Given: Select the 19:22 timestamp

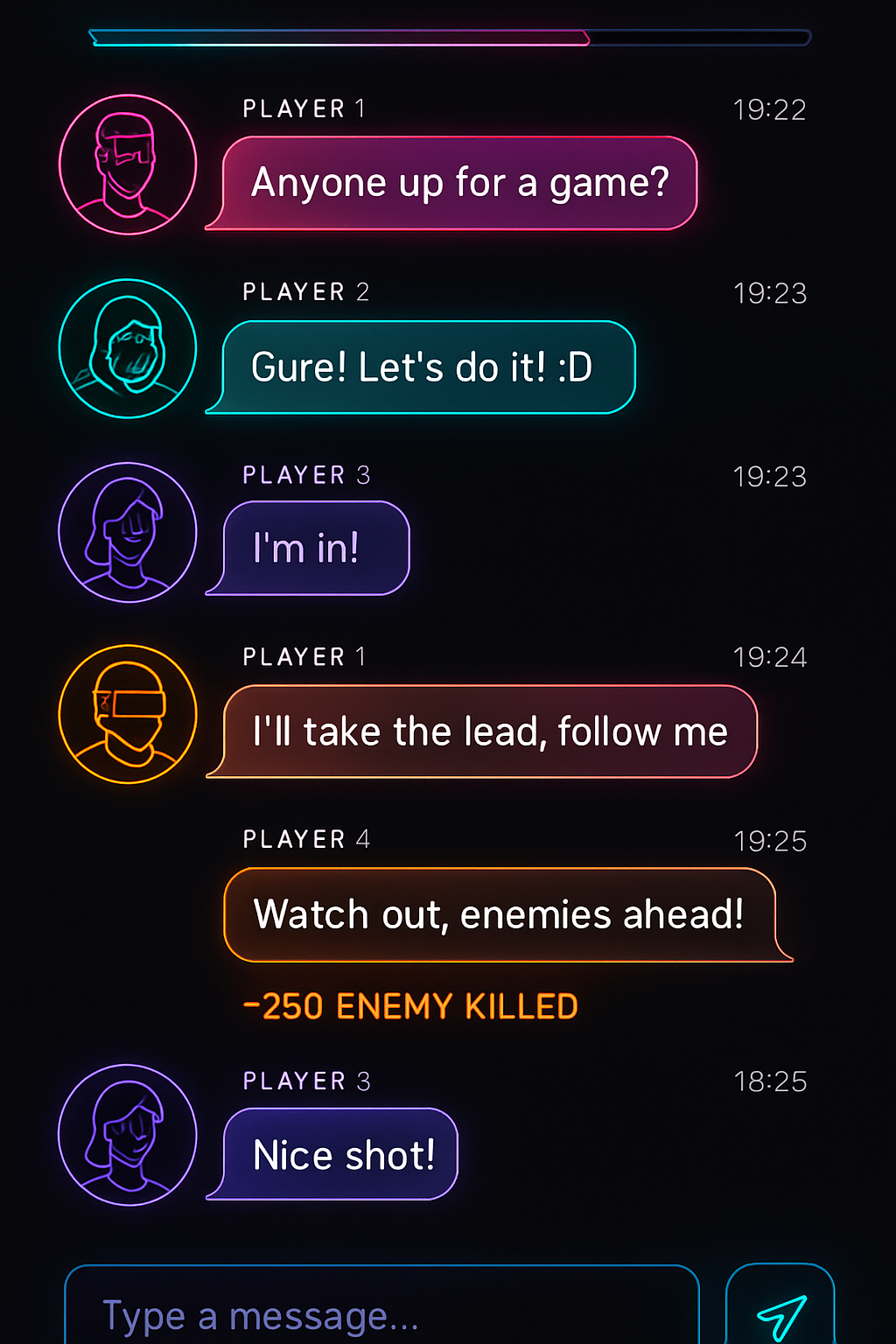Looking at the screenshot, I should click(x=771, y=108).
